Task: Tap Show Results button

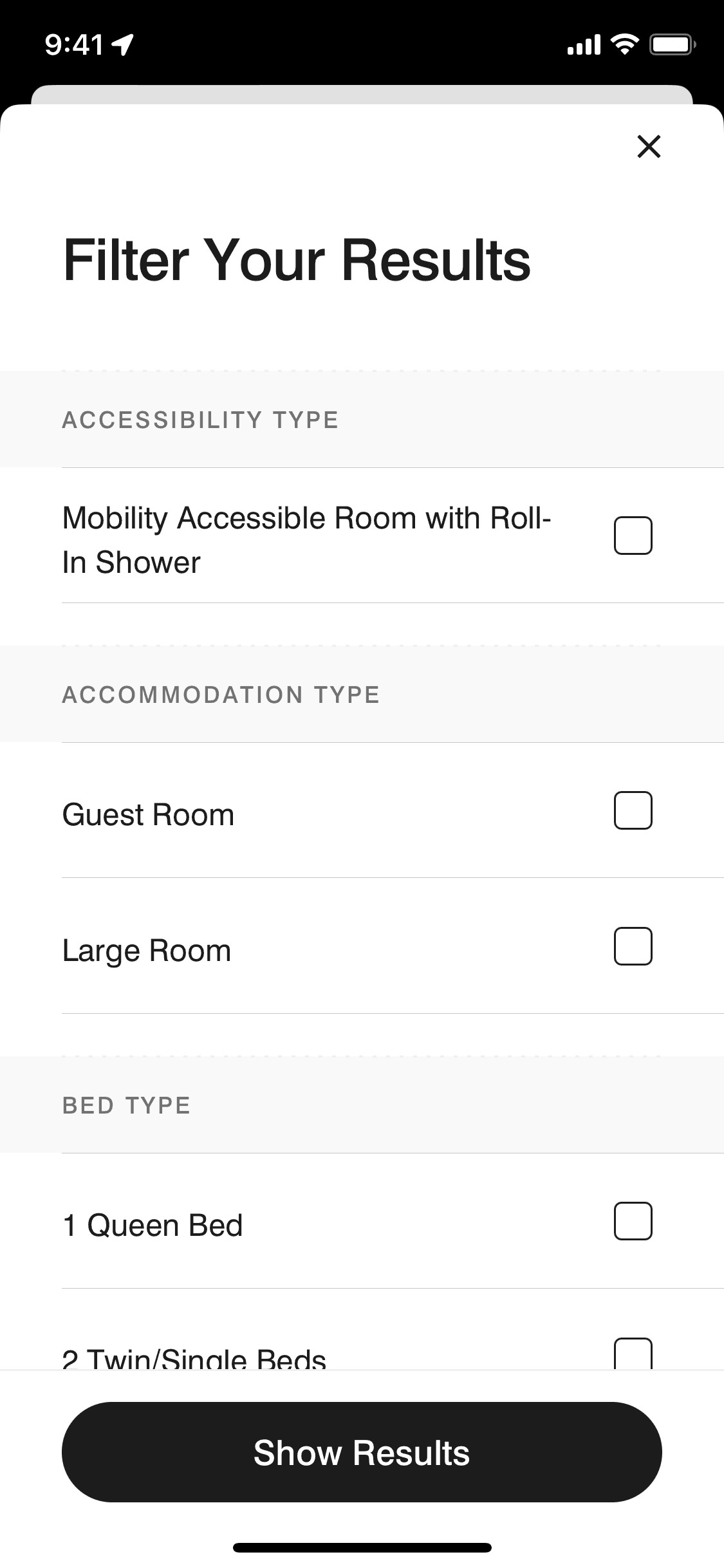Action: 362,1452
